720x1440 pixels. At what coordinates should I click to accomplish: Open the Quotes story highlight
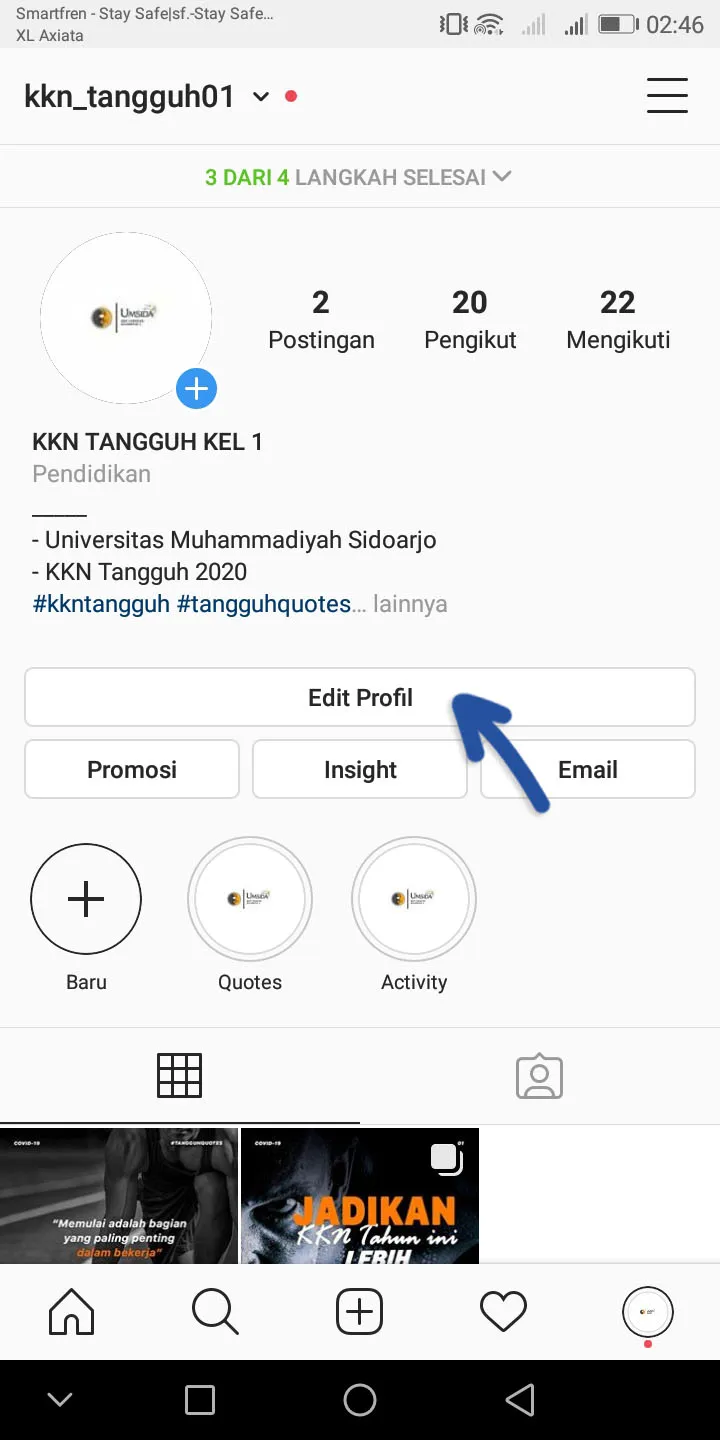tap(250, 898)
